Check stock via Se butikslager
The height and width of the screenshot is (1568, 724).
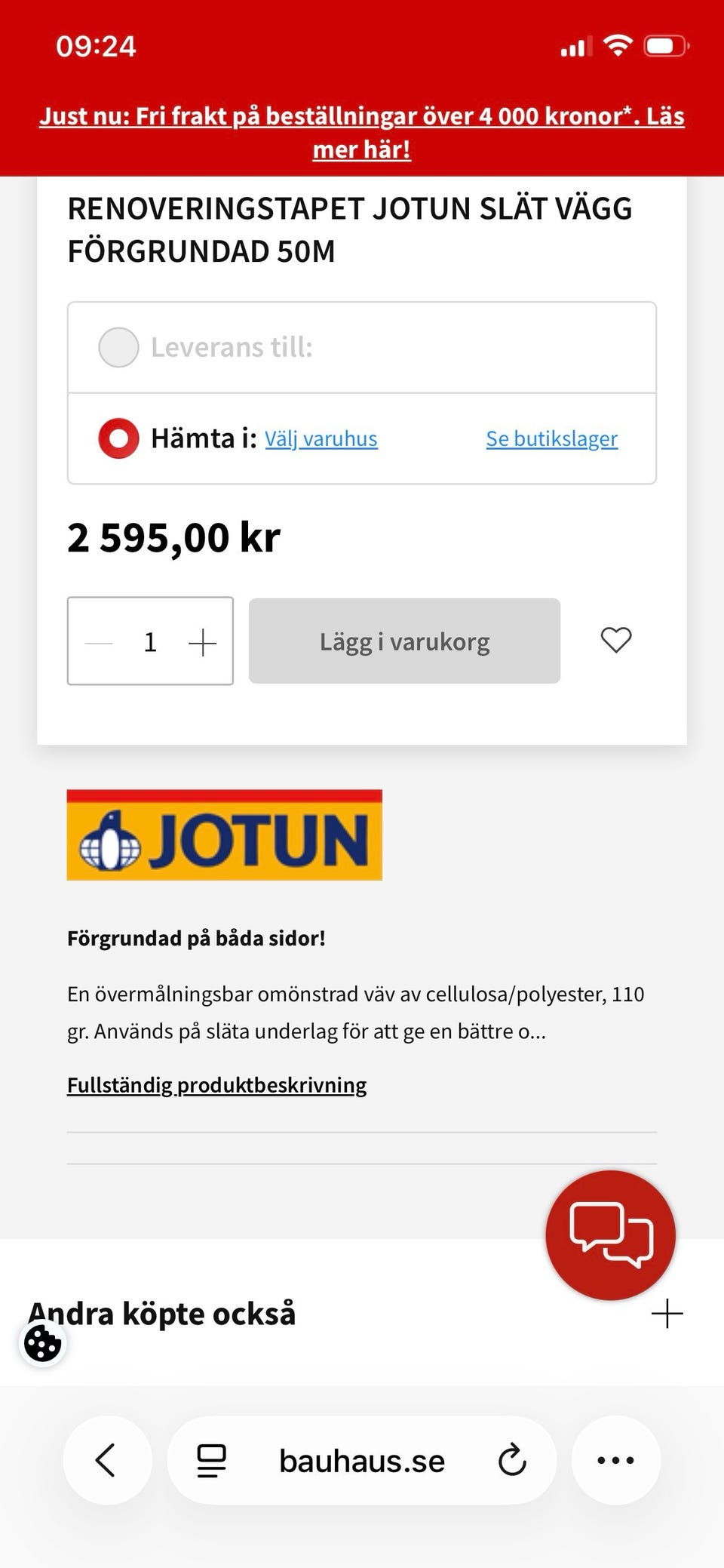[551, 438]
